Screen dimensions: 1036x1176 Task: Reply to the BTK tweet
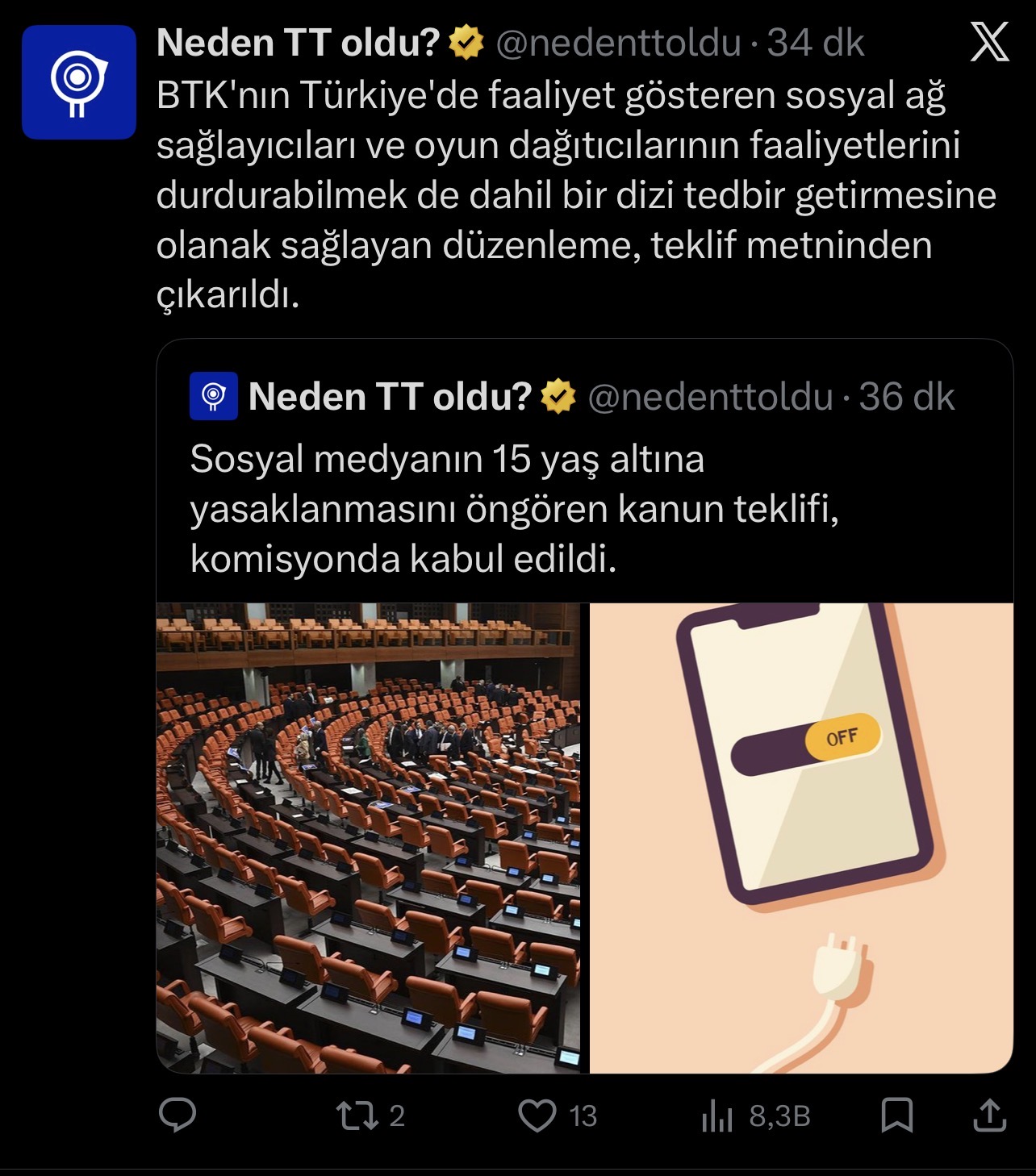[178, 1116]
